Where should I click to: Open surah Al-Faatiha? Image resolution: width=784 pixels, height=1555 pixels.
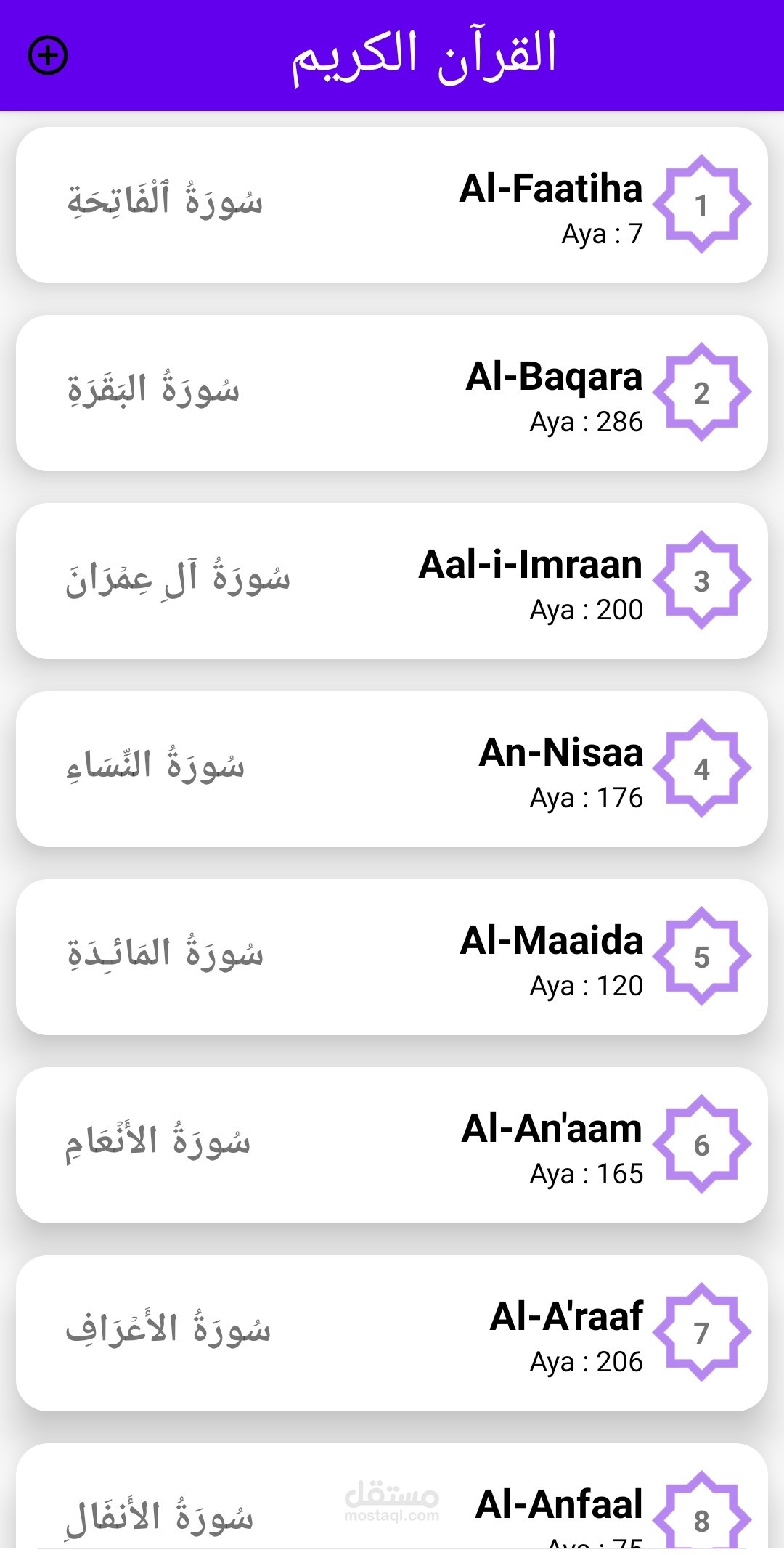pyautogui.click(x=392, y=205)
